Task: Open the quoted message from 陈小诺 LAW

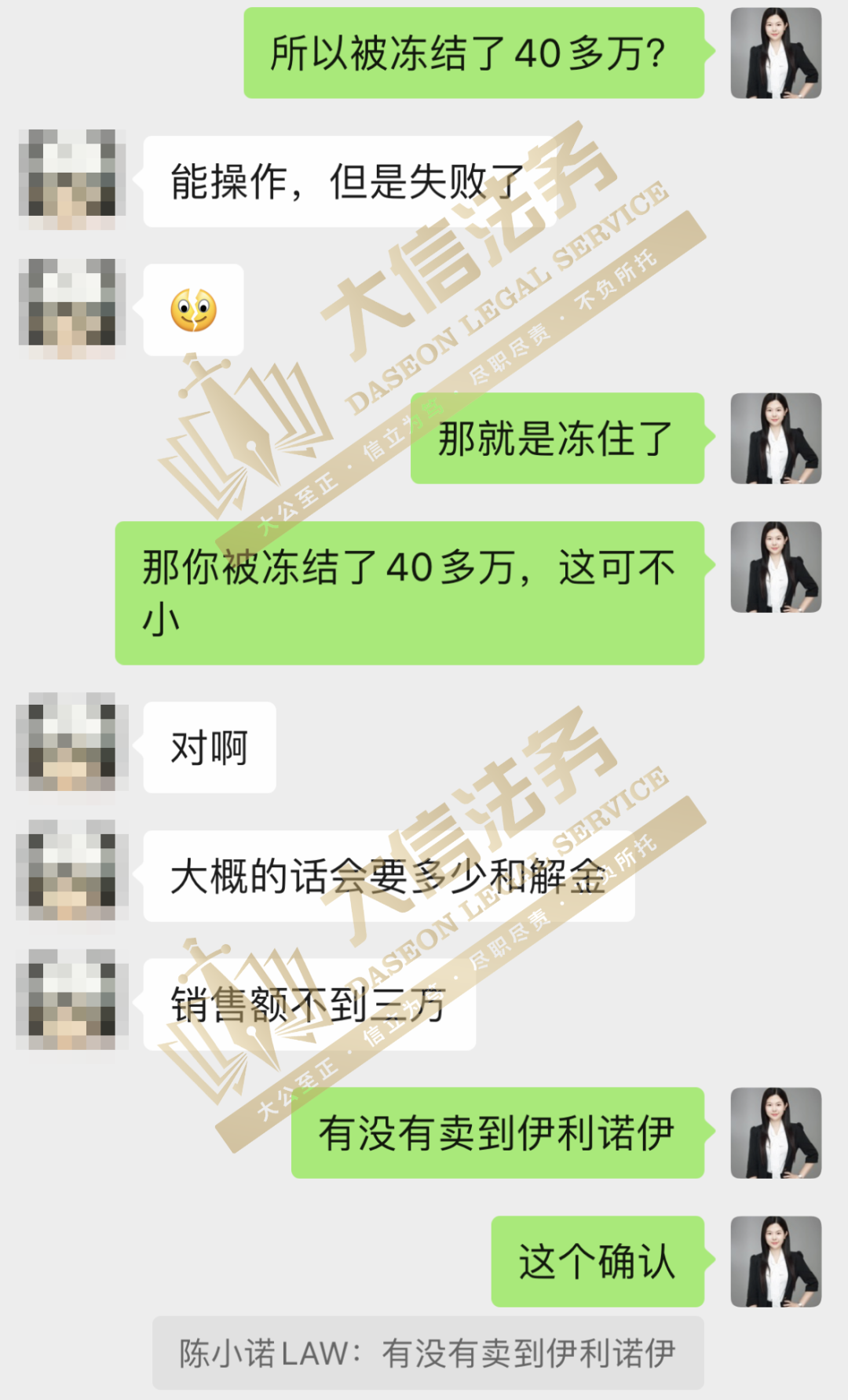Action: pos(428,1353)
